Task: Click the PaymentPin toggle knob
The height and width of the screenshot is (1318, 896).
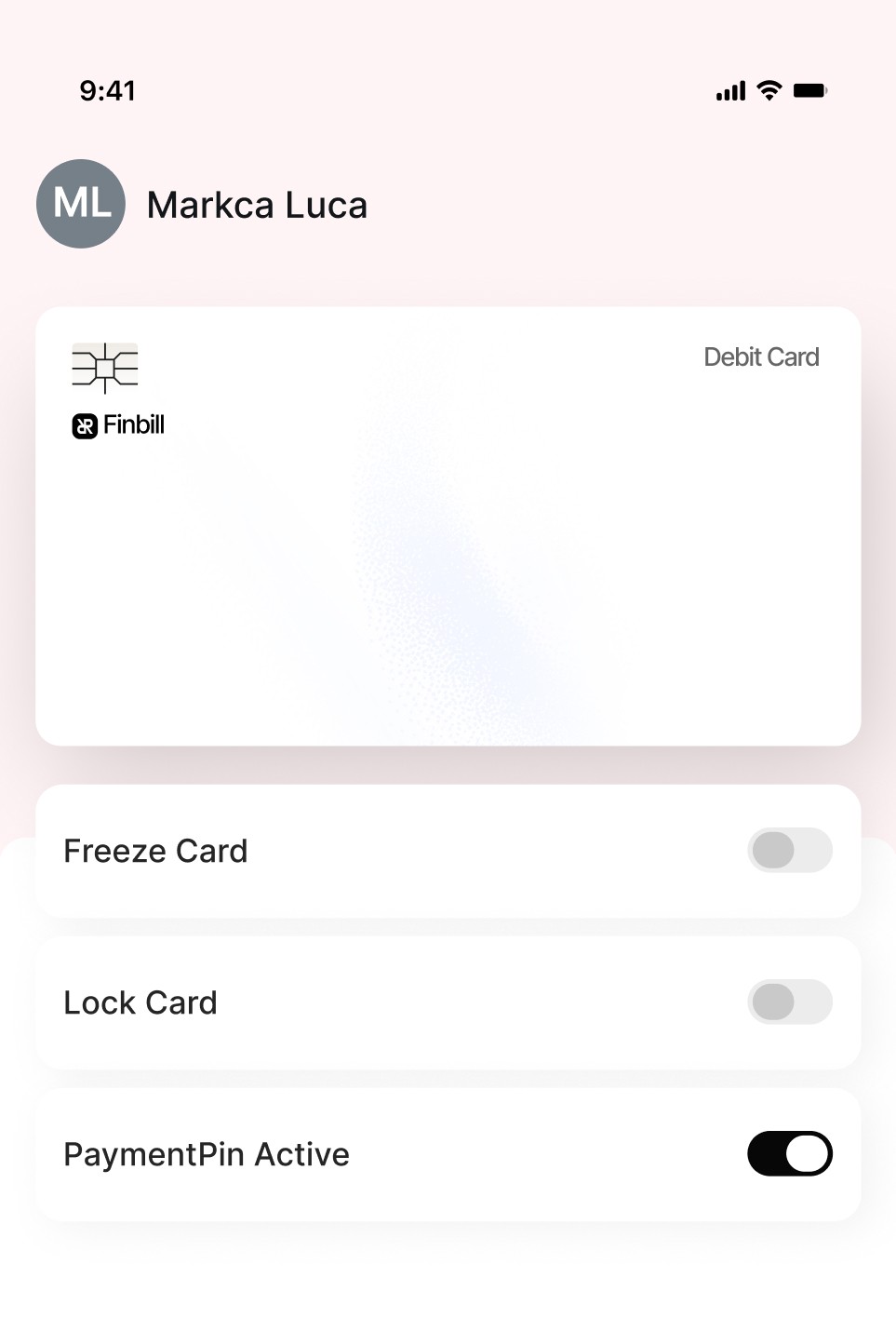Action: click(807, 1153)
